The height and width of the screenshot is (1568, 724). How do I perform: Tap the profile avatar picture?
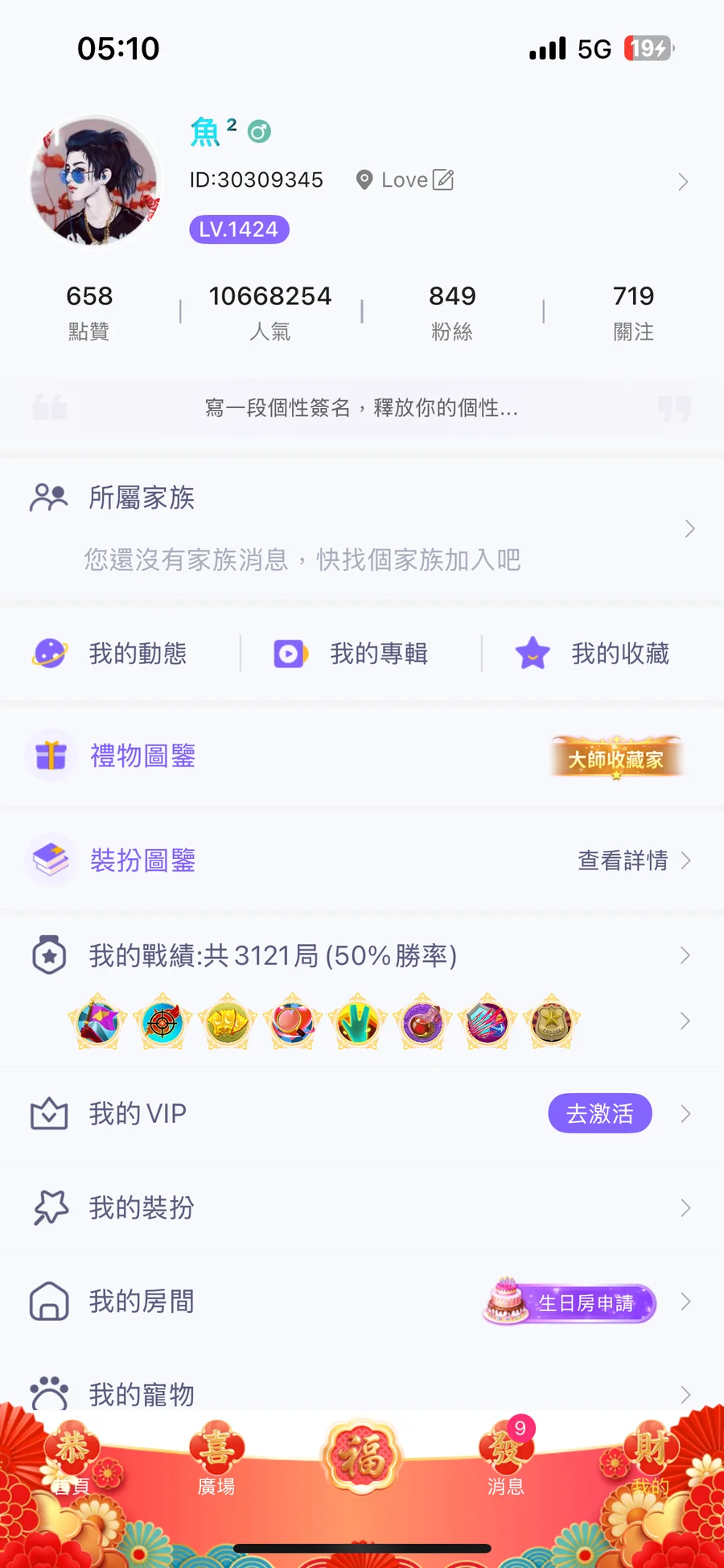95,181
